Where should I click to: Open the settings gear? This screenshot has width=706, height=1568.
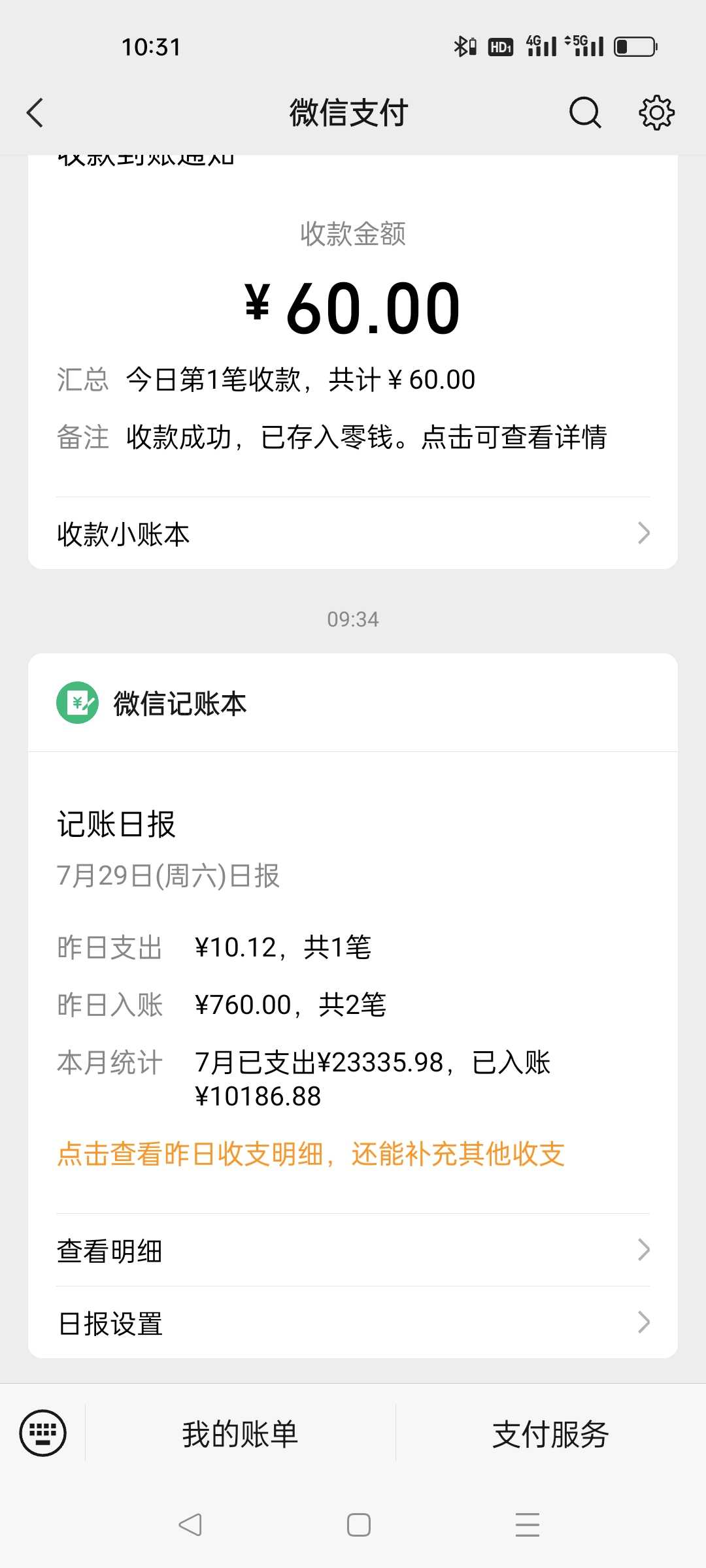click(656, 112)
